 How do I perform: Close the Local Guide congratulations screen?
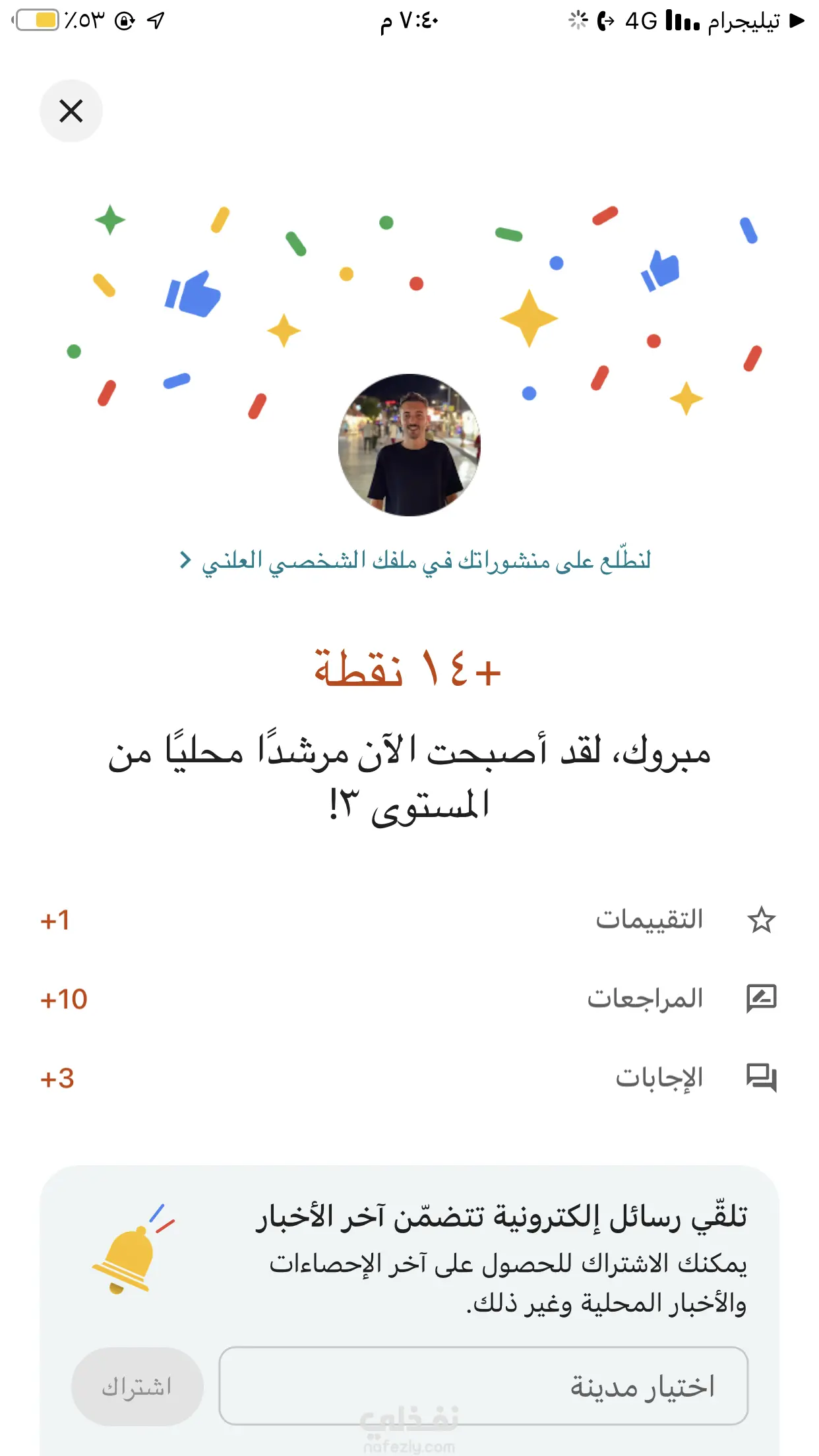click(71, 111)
